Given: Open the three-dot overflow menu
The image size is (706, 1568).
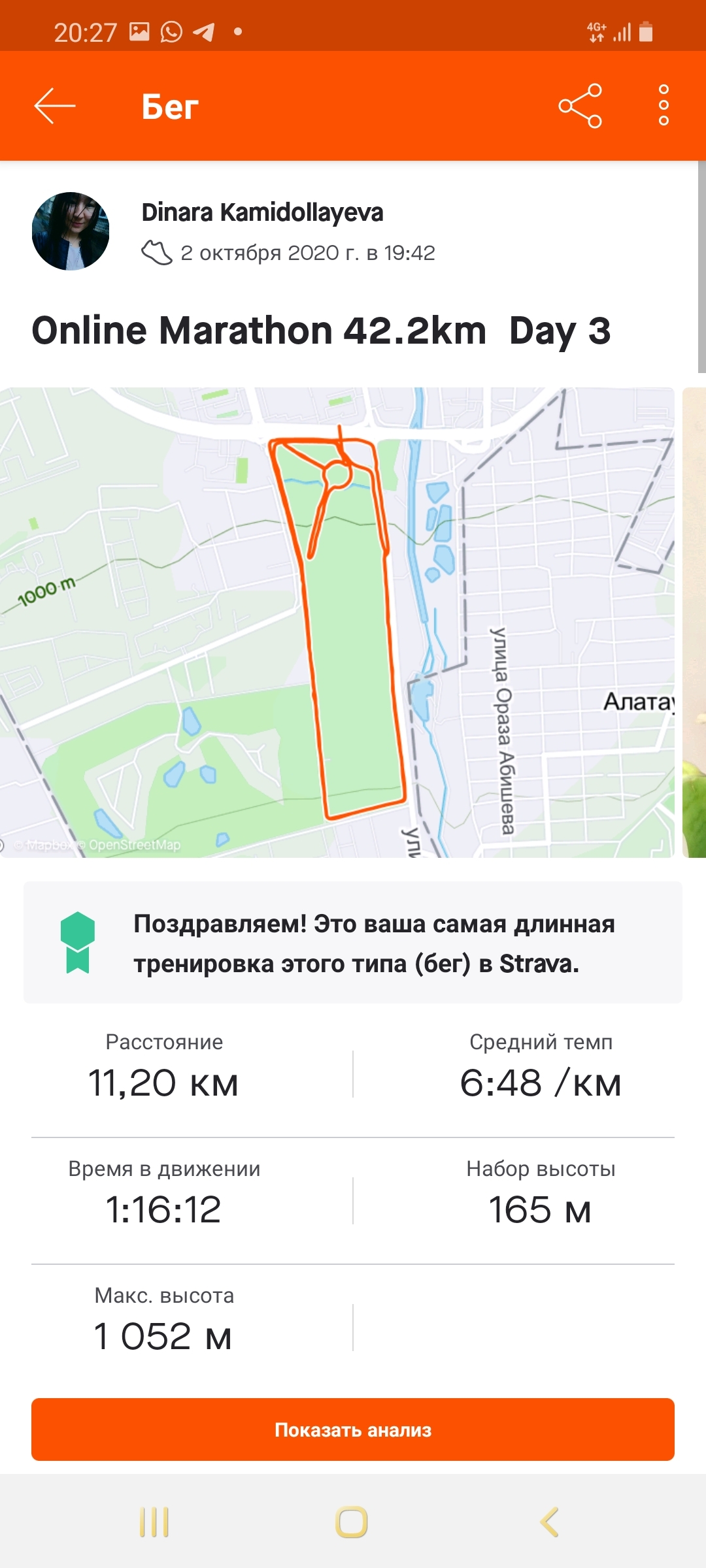Looking at the screenshot, I should [x=664, y=106].
